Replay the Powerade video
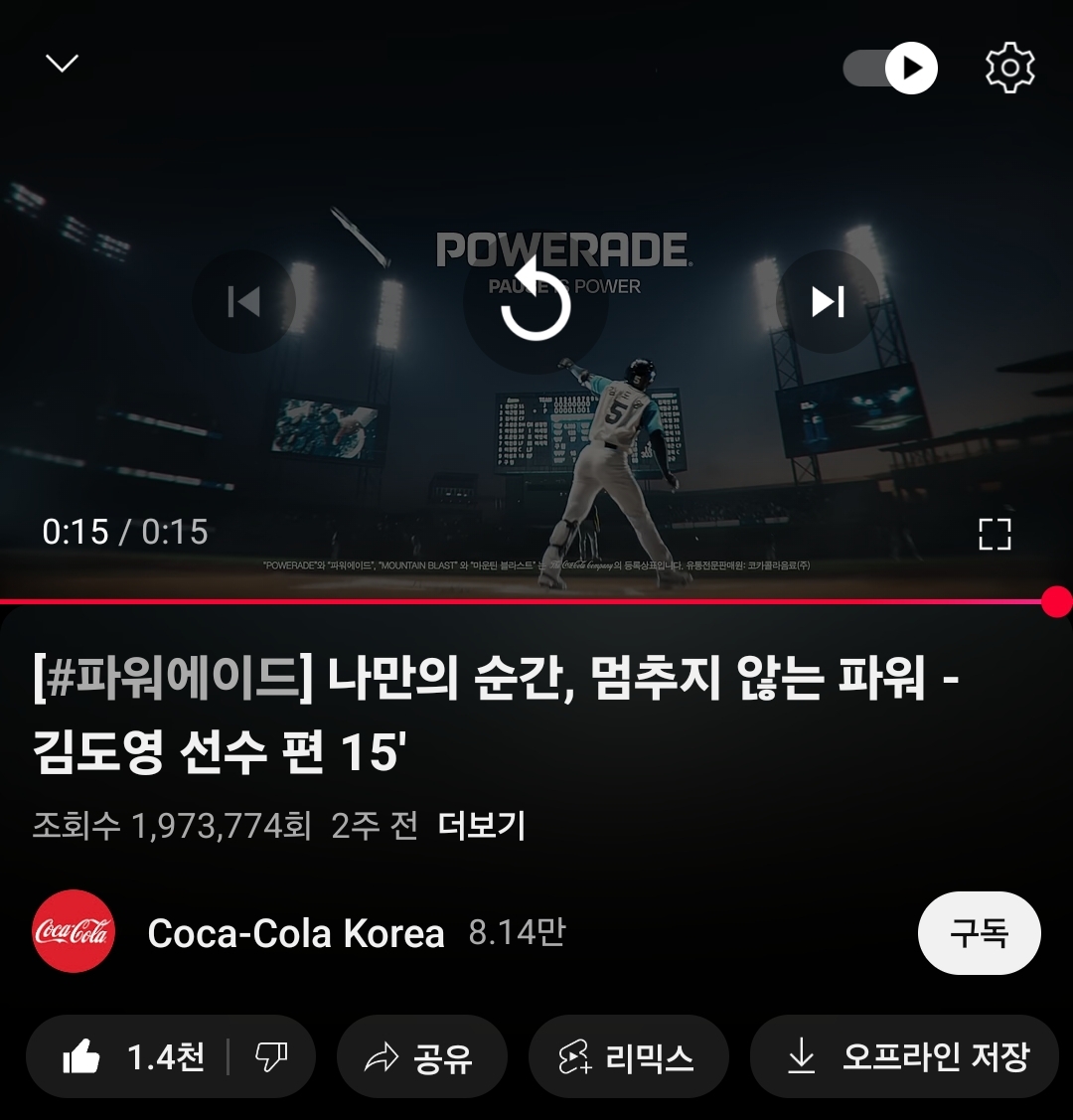Image resolution: width=1073 pixels, height=1120 pixels. click(x=536, y=300)
